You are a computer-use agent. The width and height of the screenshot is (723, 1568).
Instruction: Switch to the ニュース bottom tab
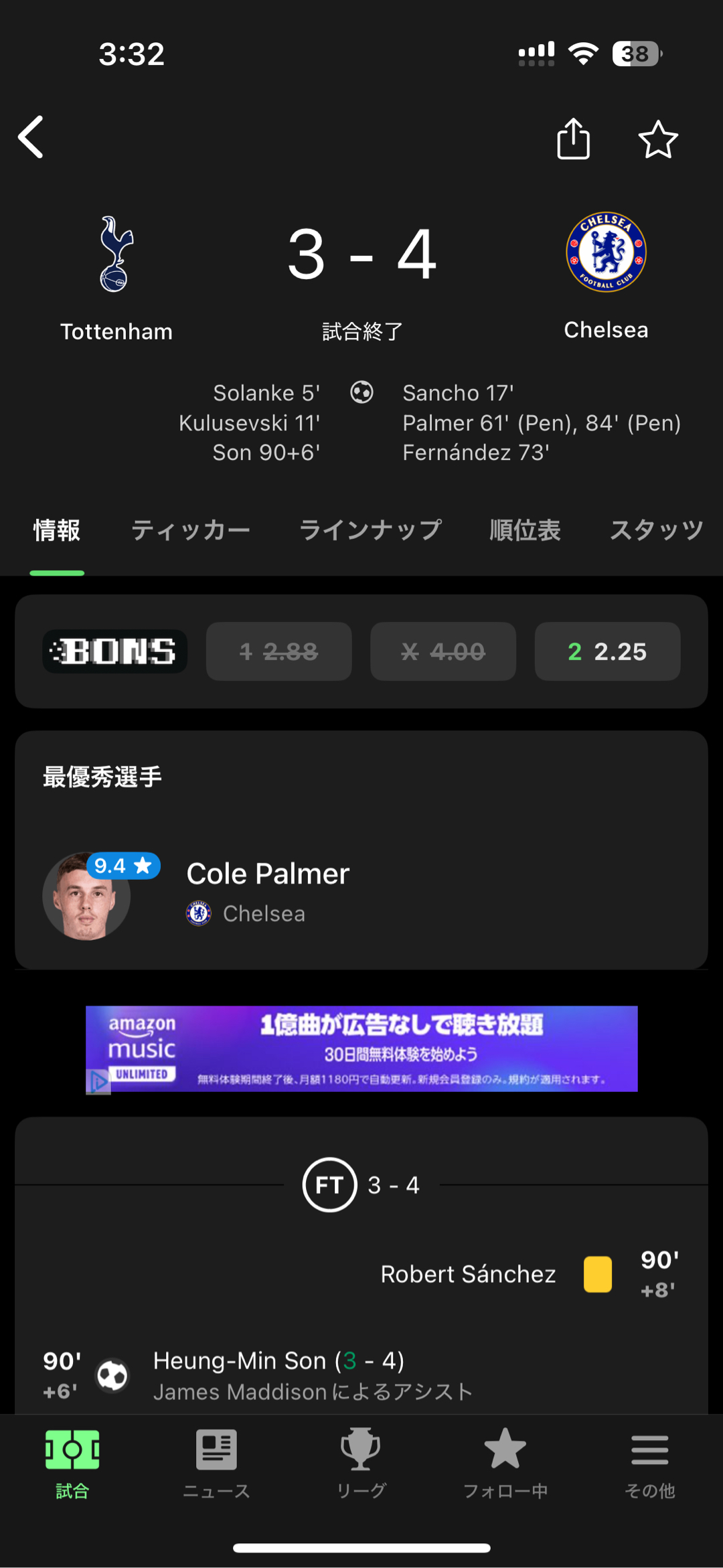216,1464
